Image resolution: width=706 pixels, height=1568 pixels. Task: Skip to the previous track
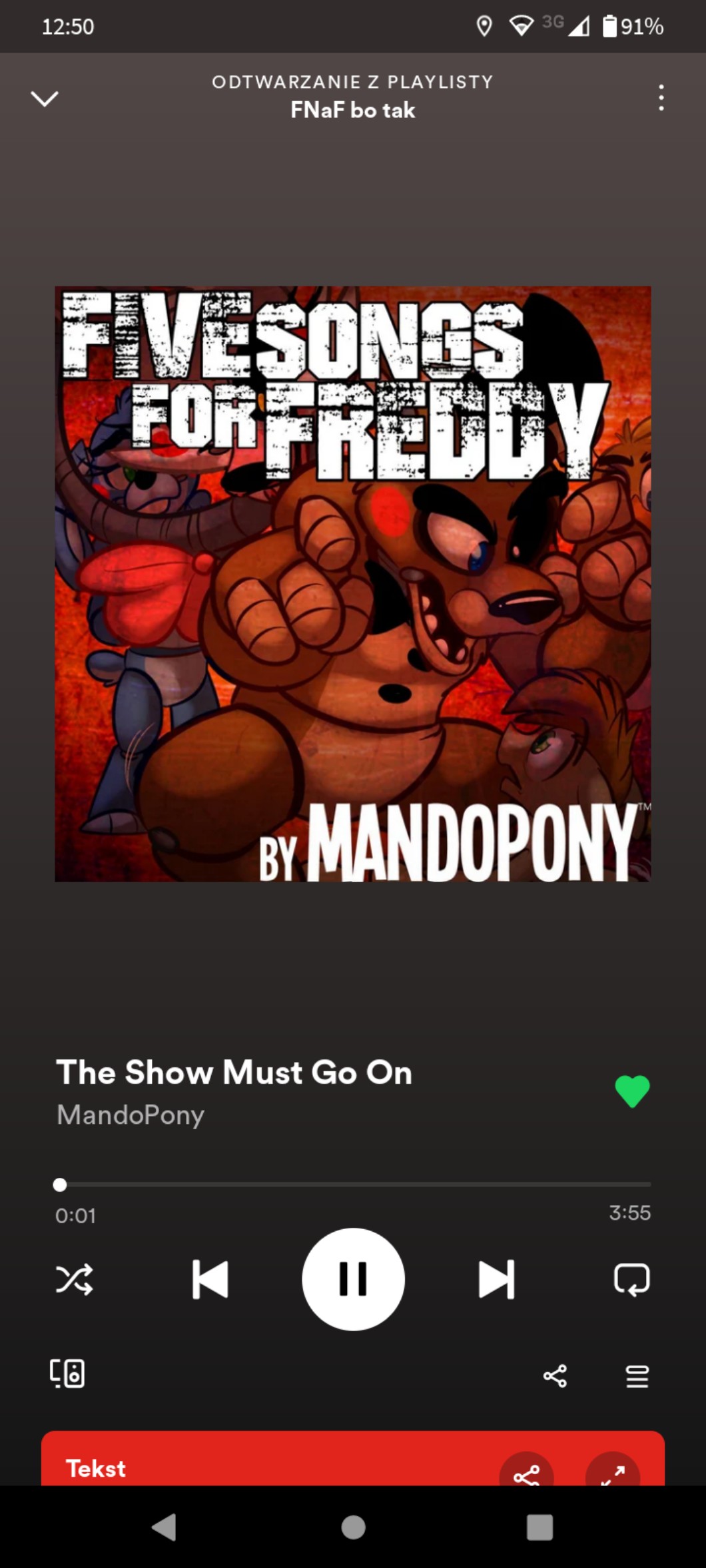(210, 1279)
